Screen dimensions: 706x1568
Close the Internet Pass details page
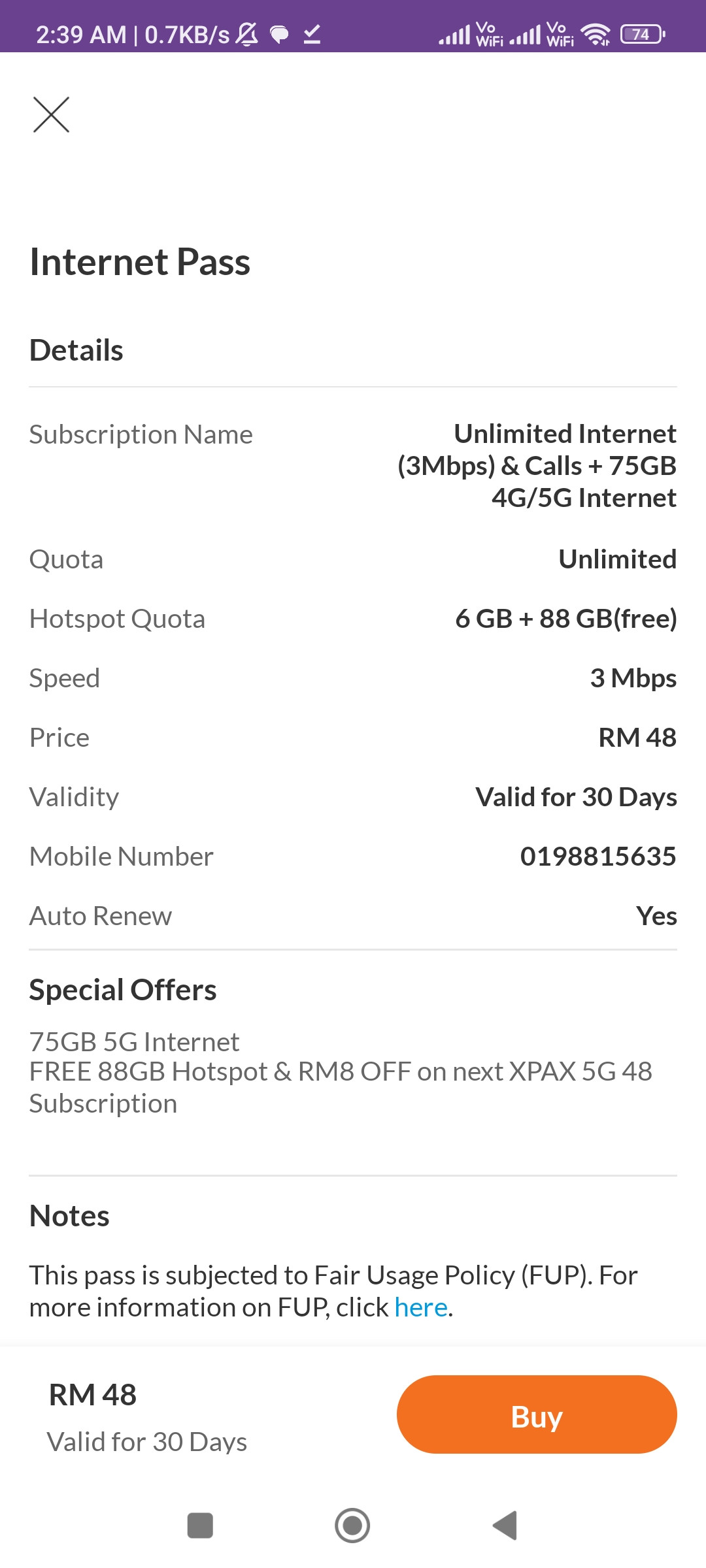(x=51, y=115)
